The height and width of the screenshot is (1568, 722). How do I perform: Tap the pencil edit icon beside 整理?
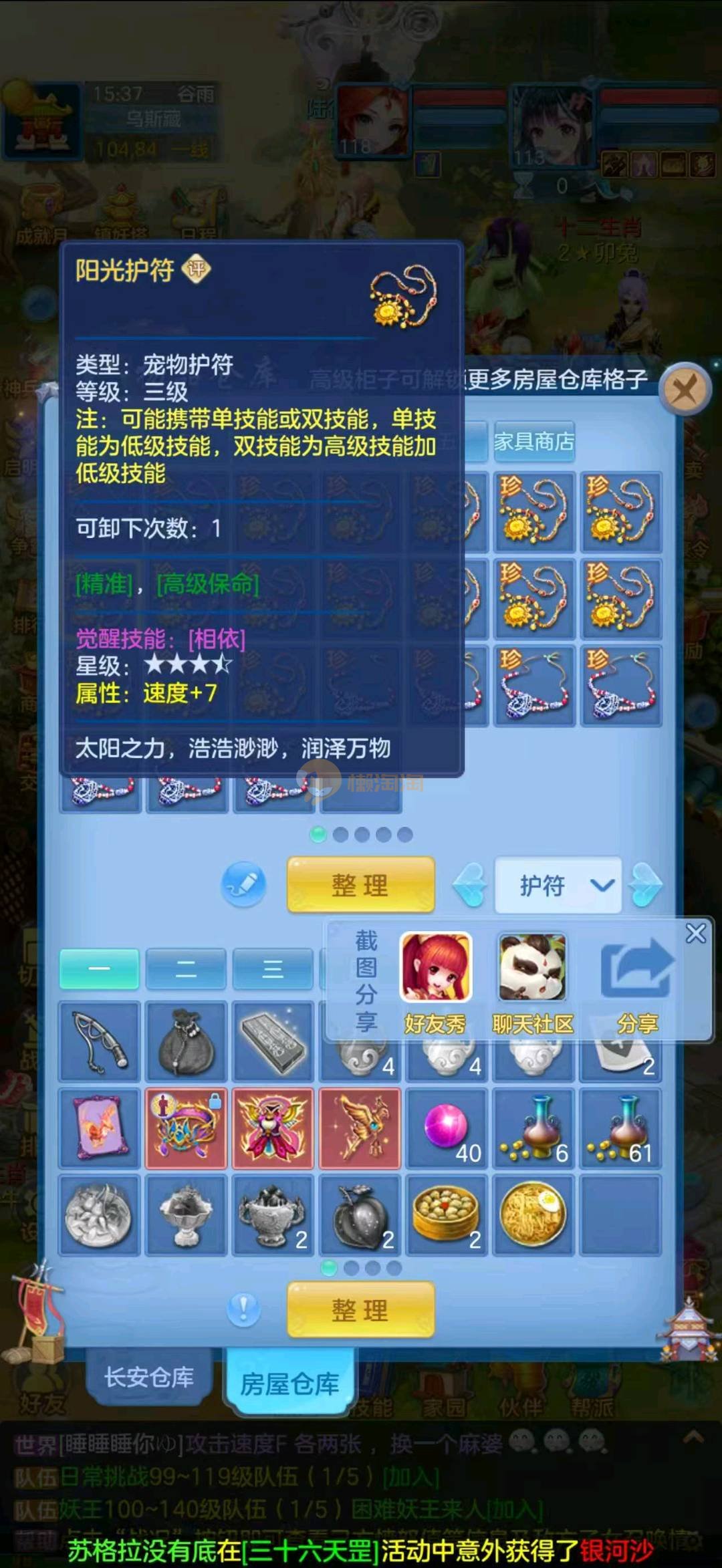[243, 884]
